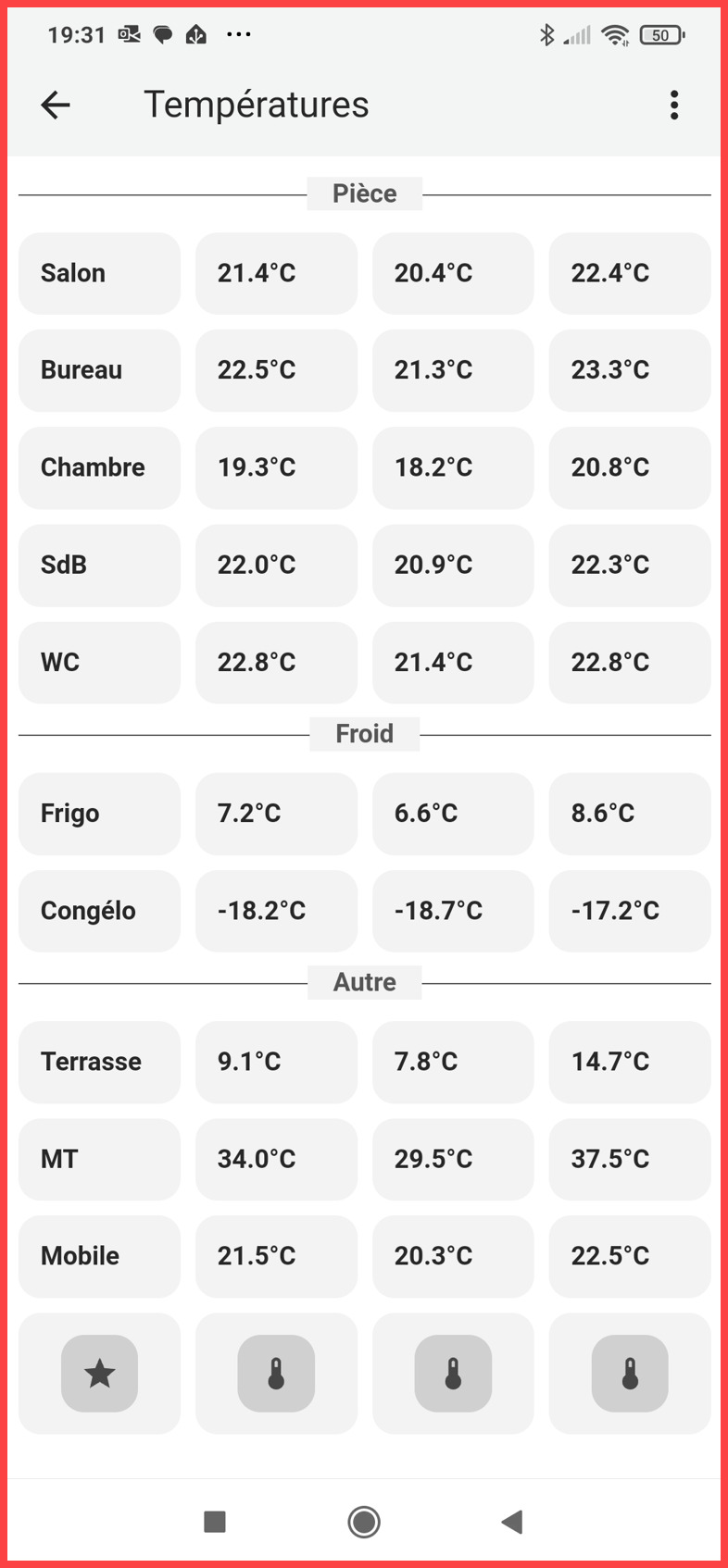Open the WC card
Viewport: 728px width, 1568px height.
pos(100,663)
